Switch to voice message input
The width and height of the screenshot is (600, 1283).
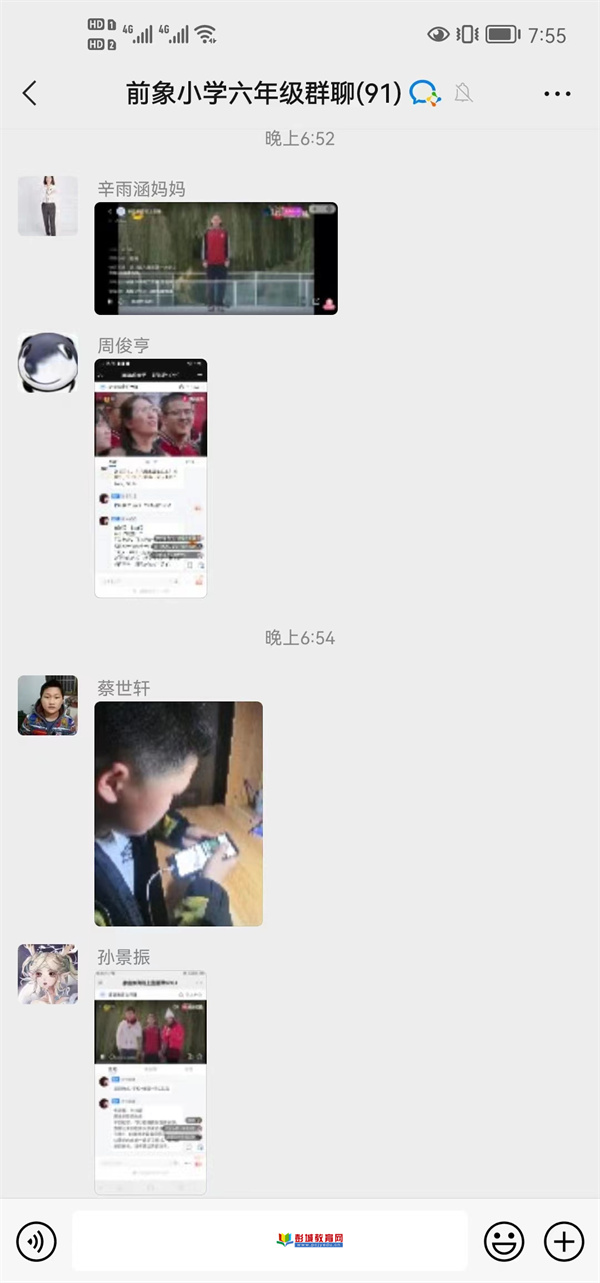click(37, 1242)
